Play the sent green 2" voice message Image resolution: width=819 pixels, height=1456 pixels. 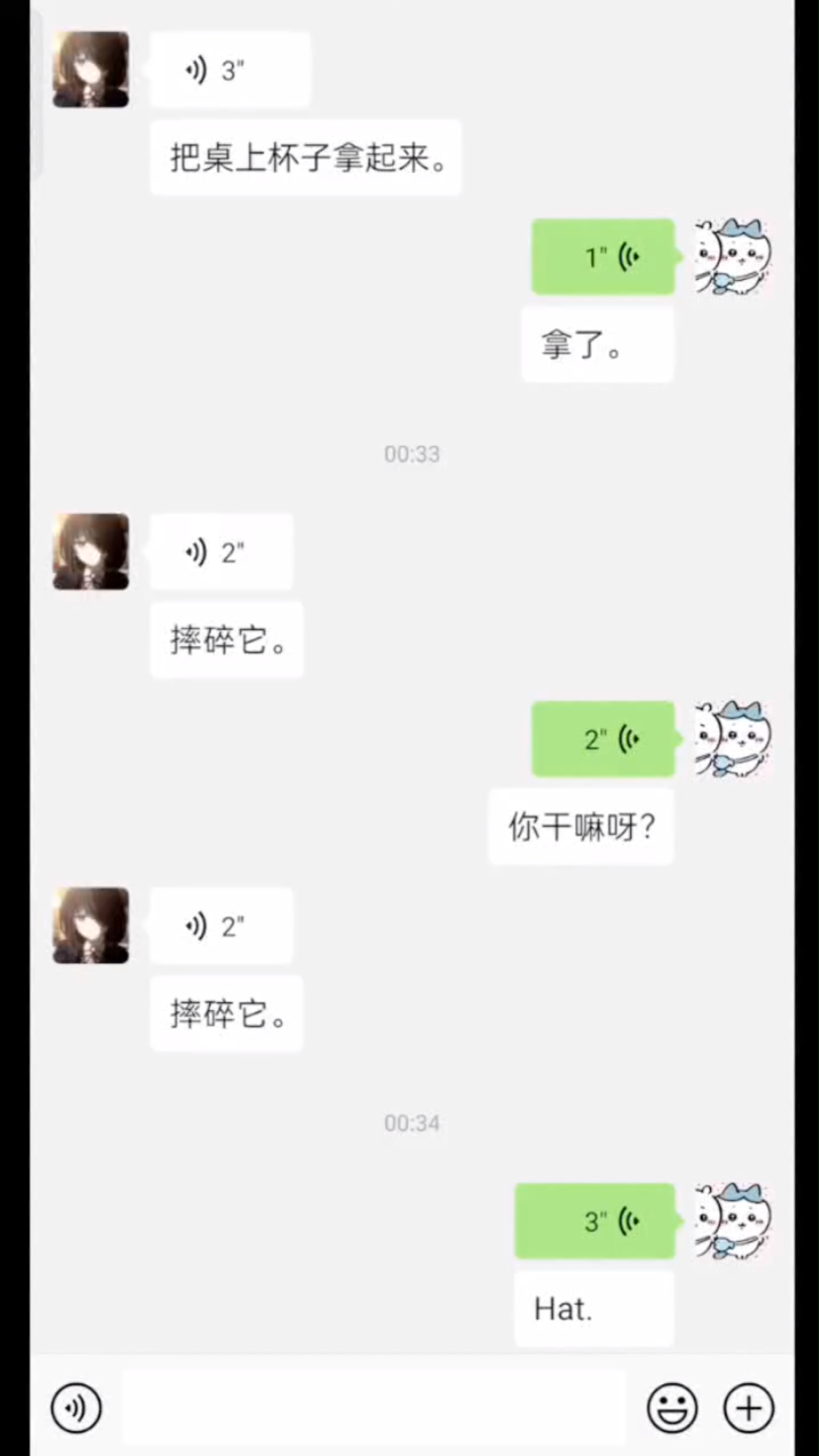tap(603, 739)
